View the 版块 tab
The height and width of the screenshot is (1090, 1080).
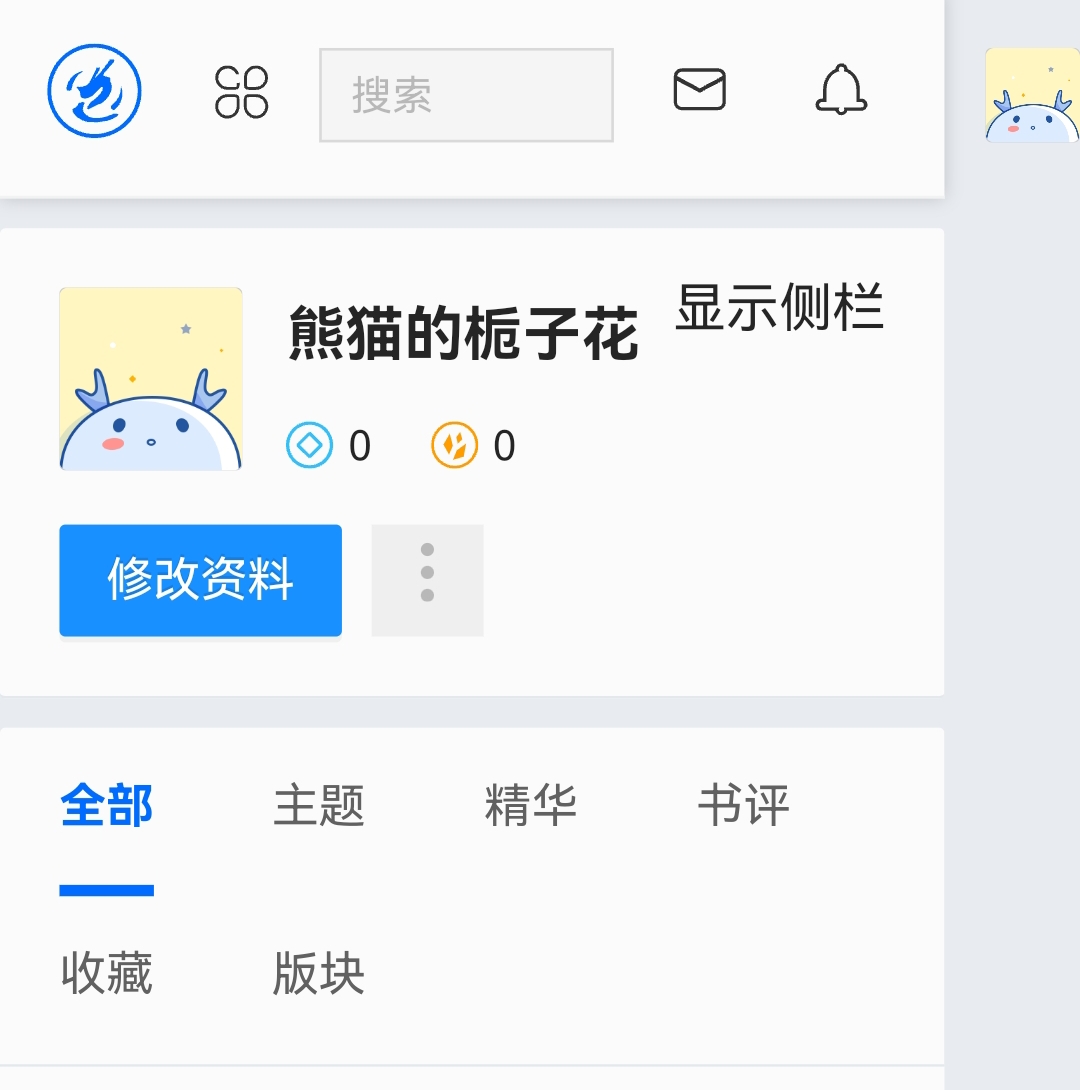[319, 973]
